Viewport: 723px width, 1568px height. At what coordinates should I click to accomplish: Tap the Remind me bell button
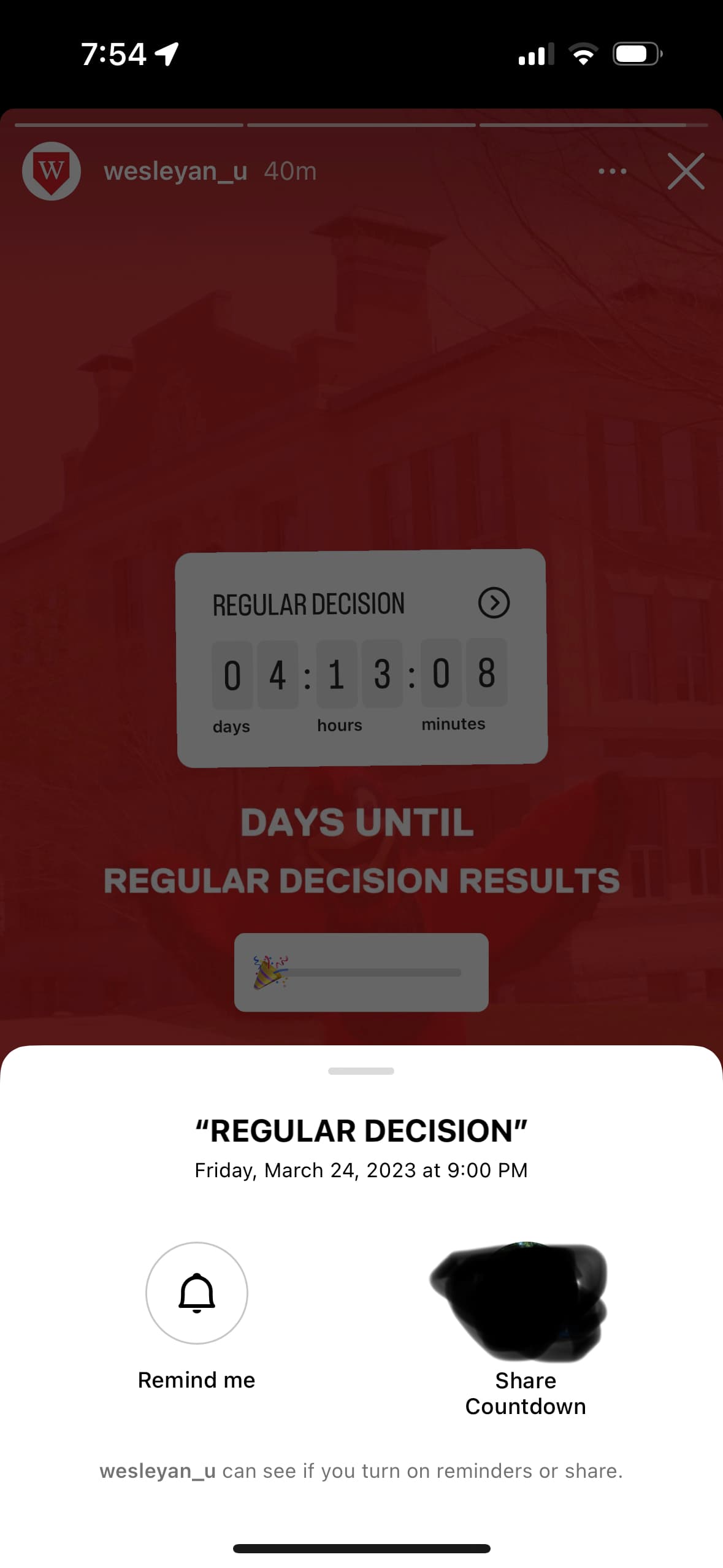(x=196, y=1293)
